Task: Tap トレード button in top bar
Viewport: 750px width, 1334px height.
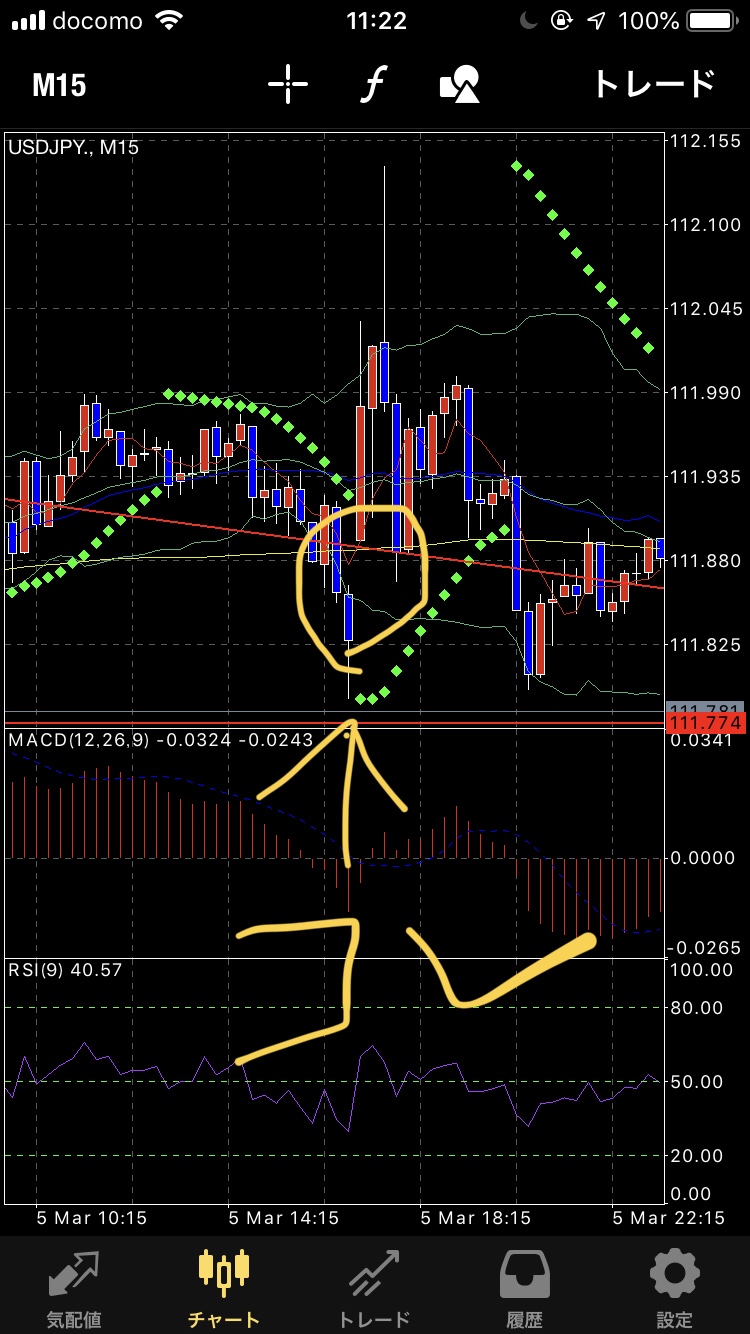Action: click(654, 85)
